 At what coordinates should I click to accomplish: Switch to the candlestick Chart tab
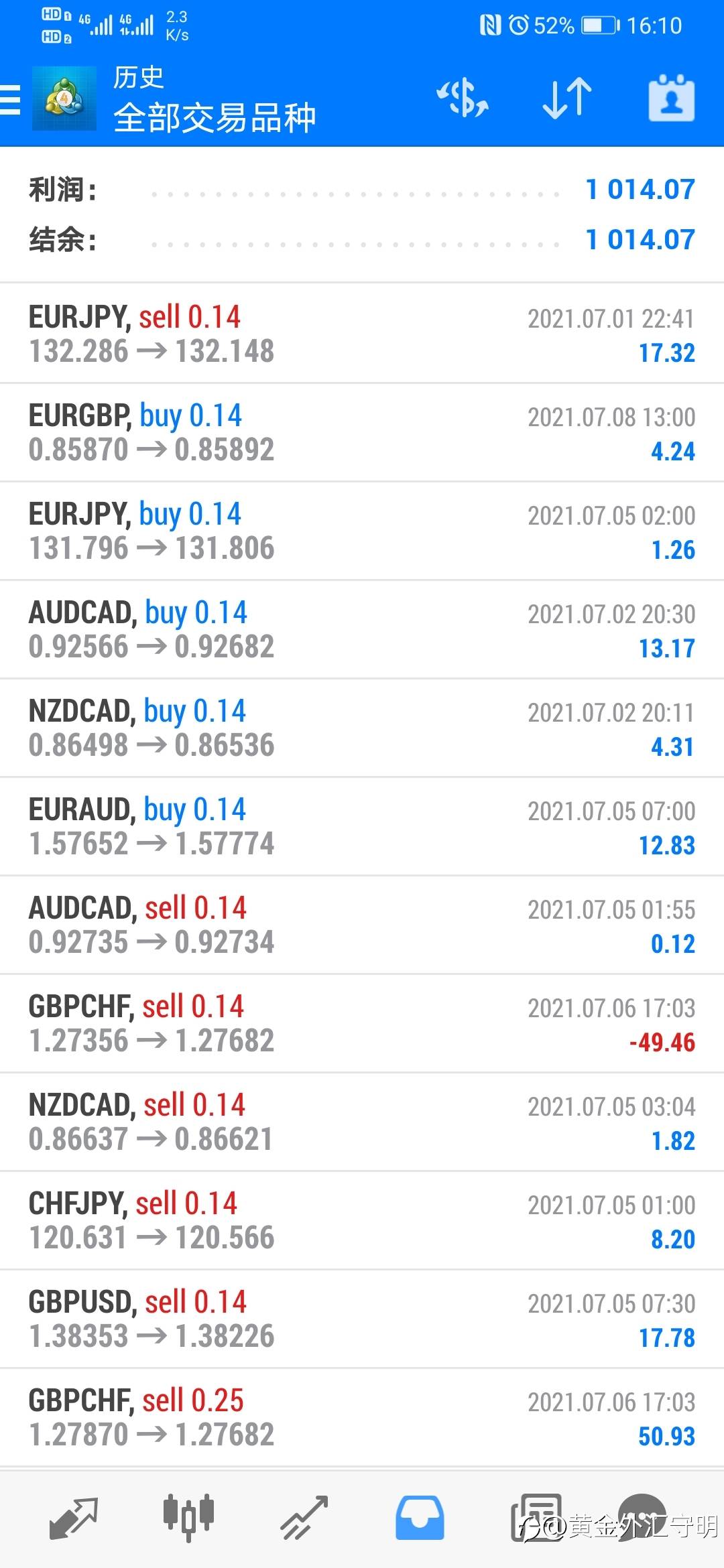(x=188, y=1516)
